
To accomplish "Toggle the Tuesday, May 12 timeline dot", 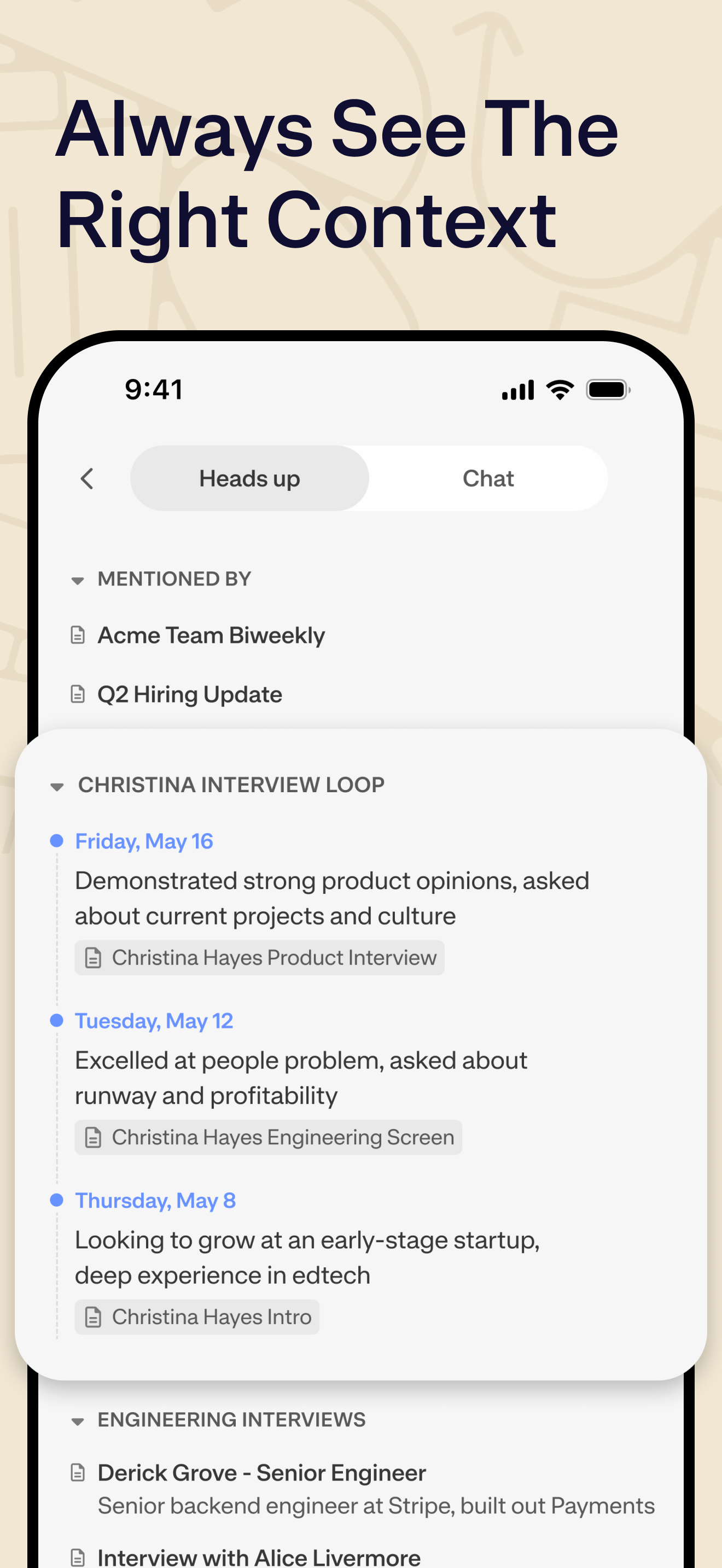I will tap(57, 1020).
